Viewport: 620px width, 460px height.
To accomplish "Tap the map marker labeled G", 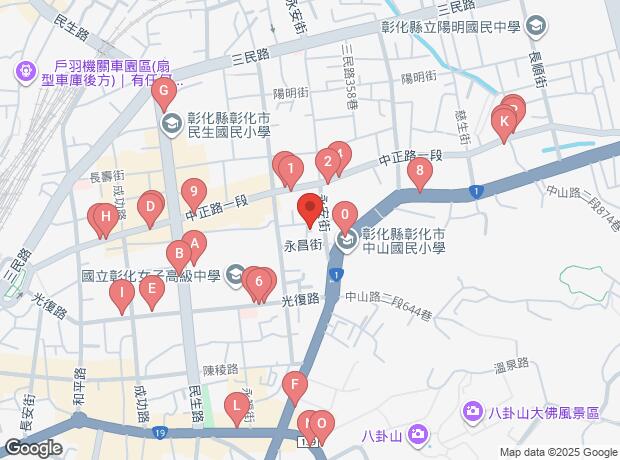I will [x=163, y=93].
